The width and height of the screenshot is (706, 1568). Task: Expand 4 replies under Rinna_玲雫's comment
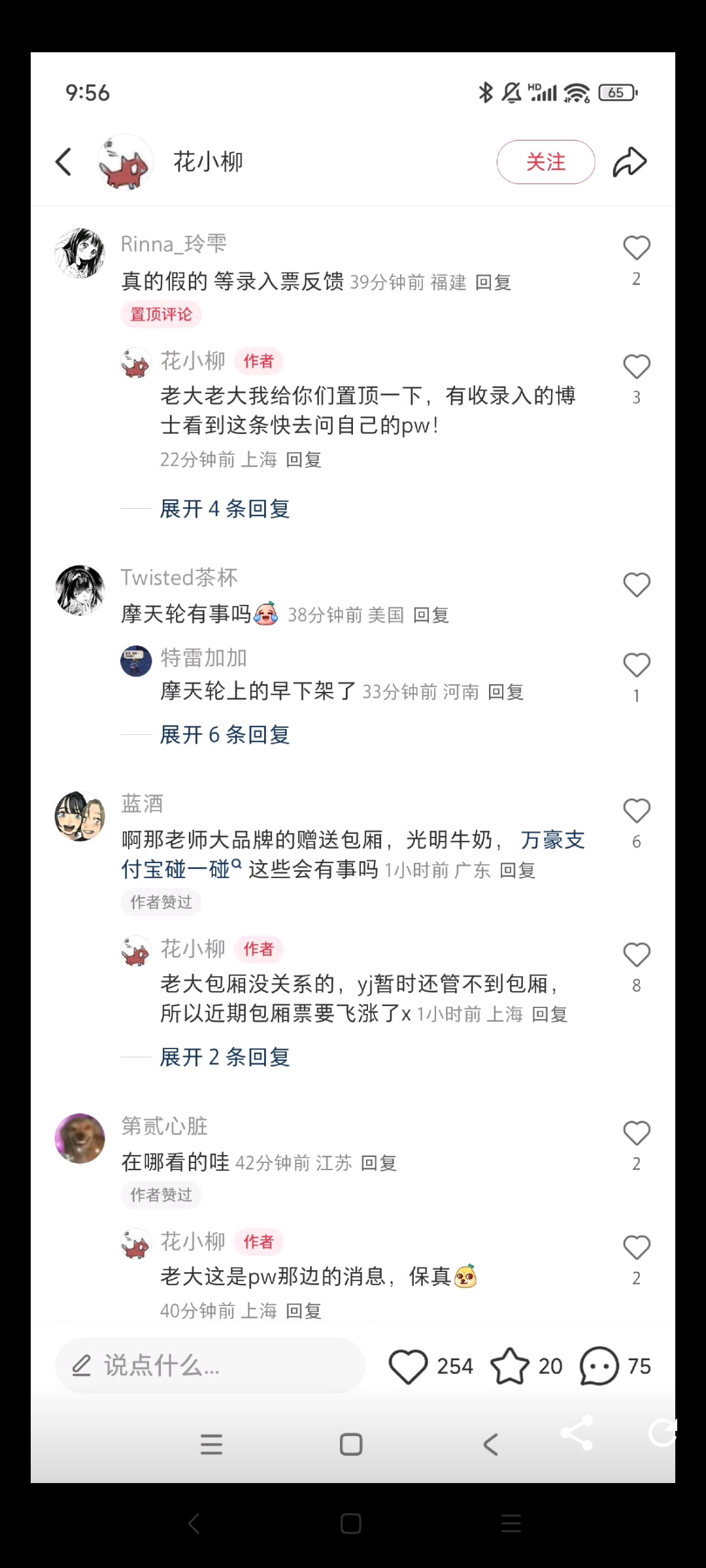coord(224,508)
